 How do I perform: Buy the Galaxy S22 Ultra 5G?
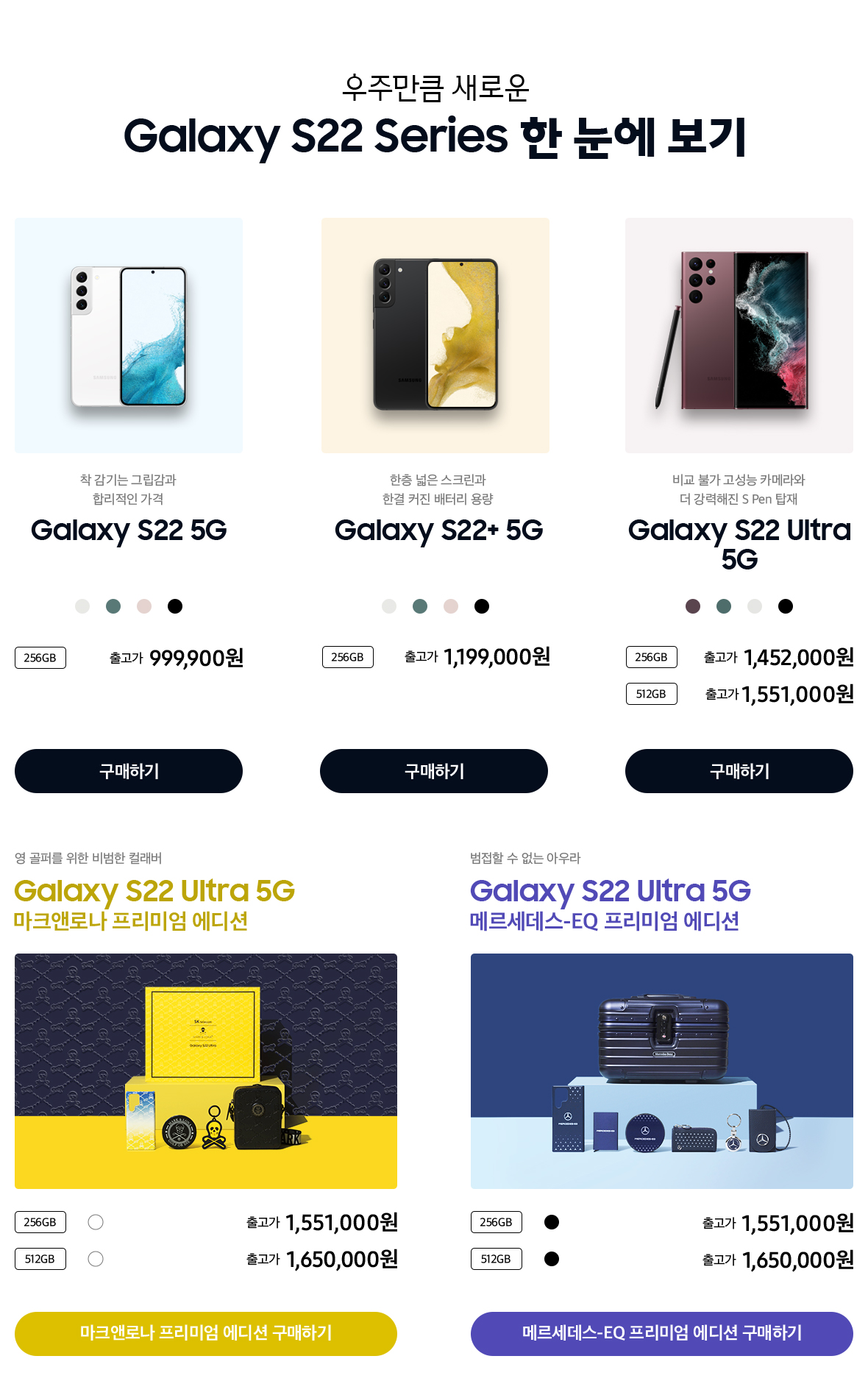pos(739,771)
